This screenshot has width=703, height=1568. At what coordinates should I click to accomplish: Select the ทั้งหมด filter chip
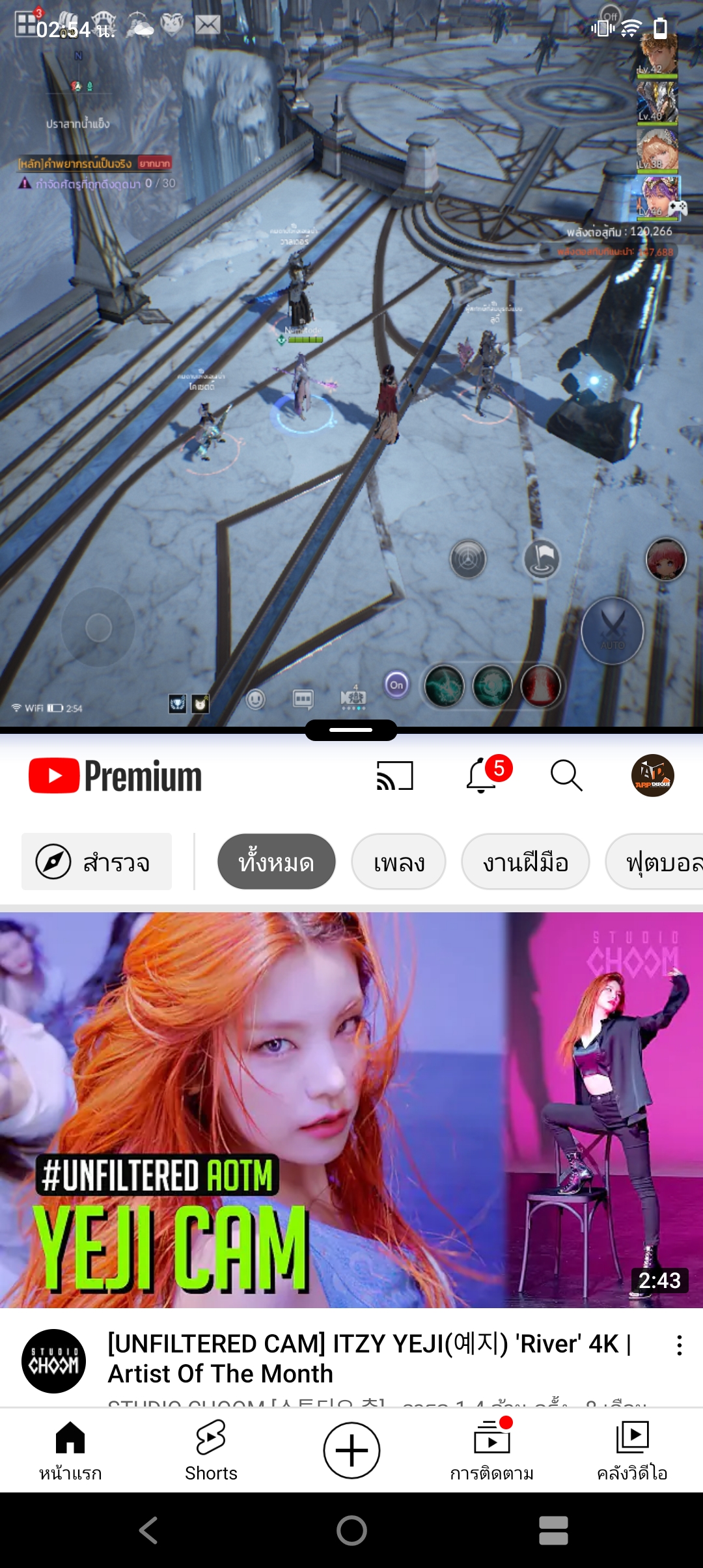click(276, 861)
